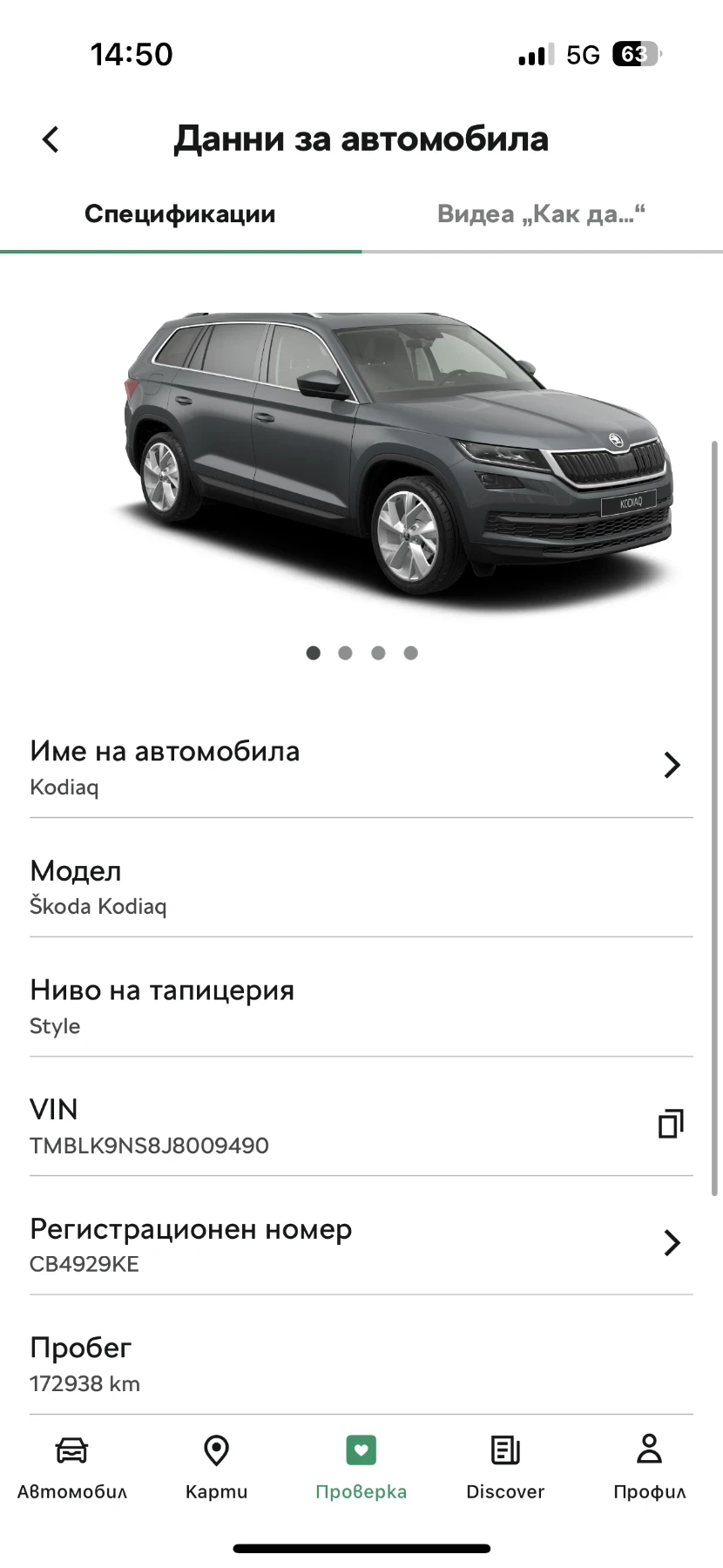723x1568 pixels.
Task: Go back with the back arrow
Action: [x=50, y=139]
